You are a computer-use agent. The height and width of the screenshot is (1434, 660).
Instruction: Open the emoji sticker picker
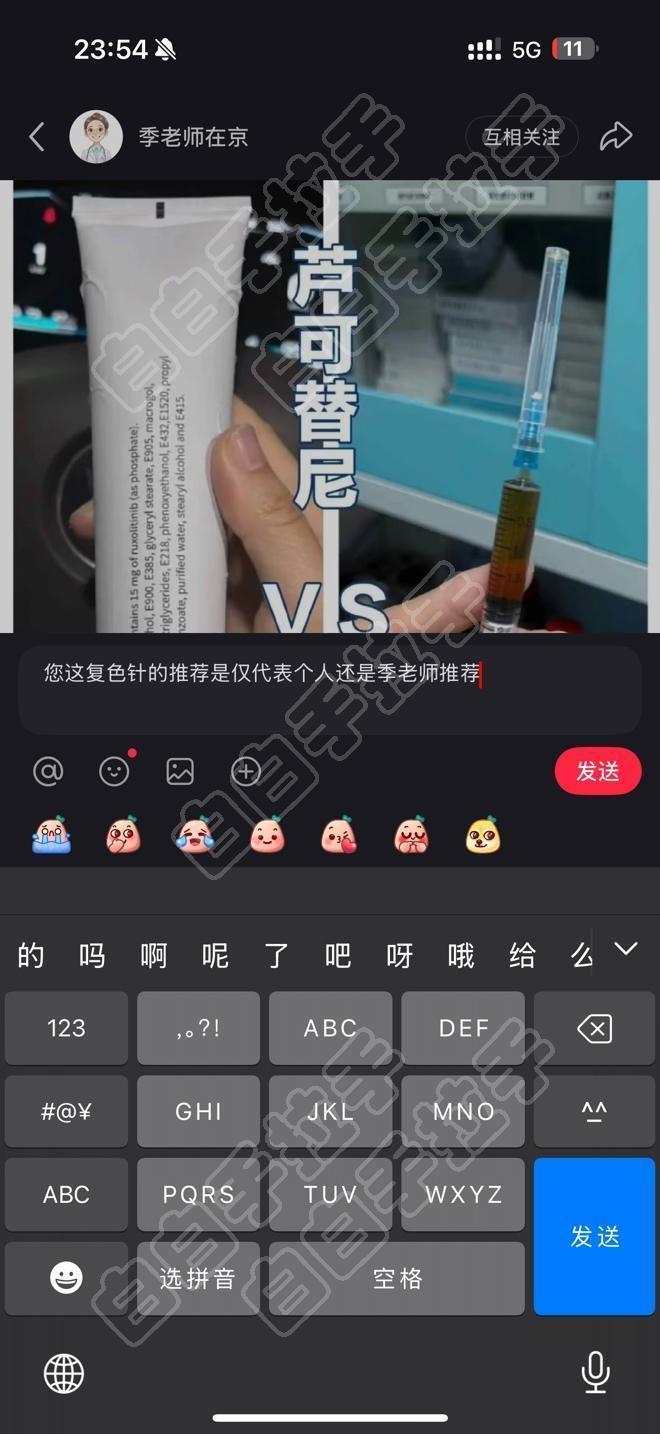pyautogui.click(x=114, y=771)
